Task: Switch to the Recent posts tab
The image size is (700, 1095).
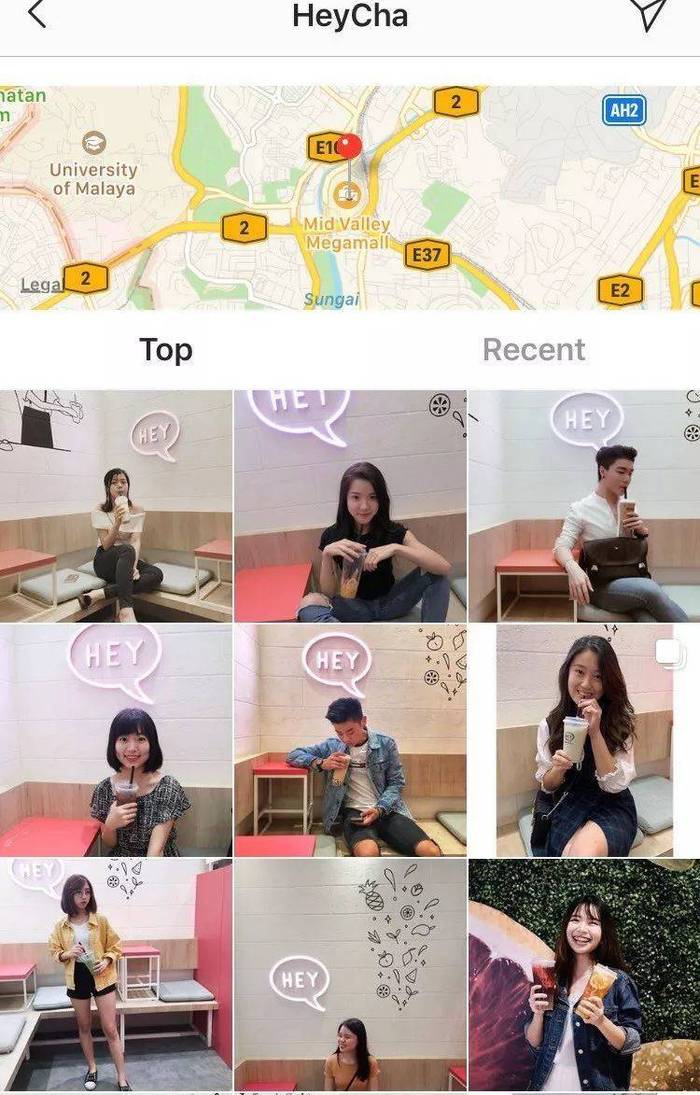Action: click(x=533, y=349)
